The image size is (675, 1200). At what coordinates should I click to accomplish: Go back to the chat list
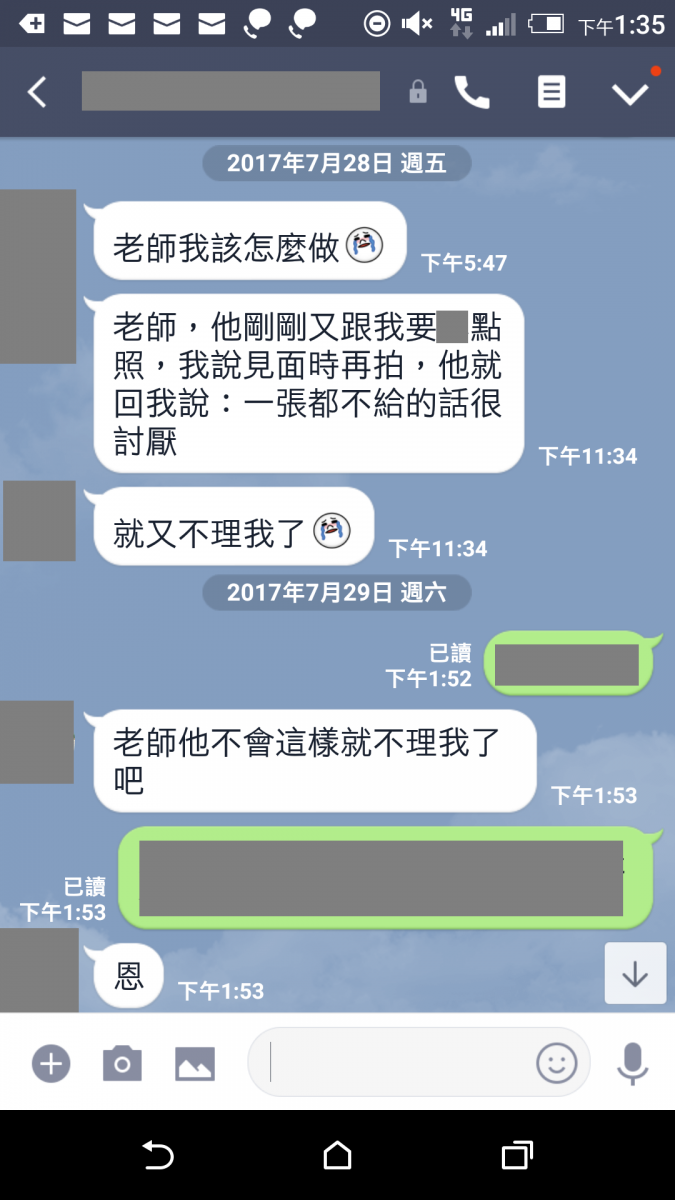pos(37,92)
